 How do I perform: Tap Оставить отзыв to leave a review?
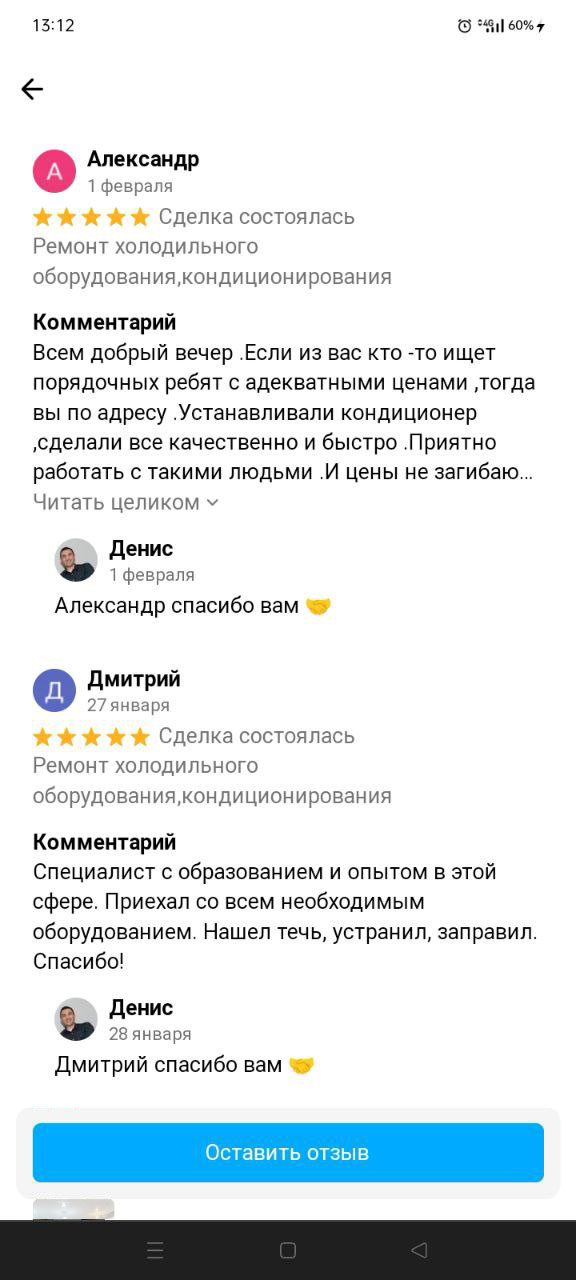288,1152
